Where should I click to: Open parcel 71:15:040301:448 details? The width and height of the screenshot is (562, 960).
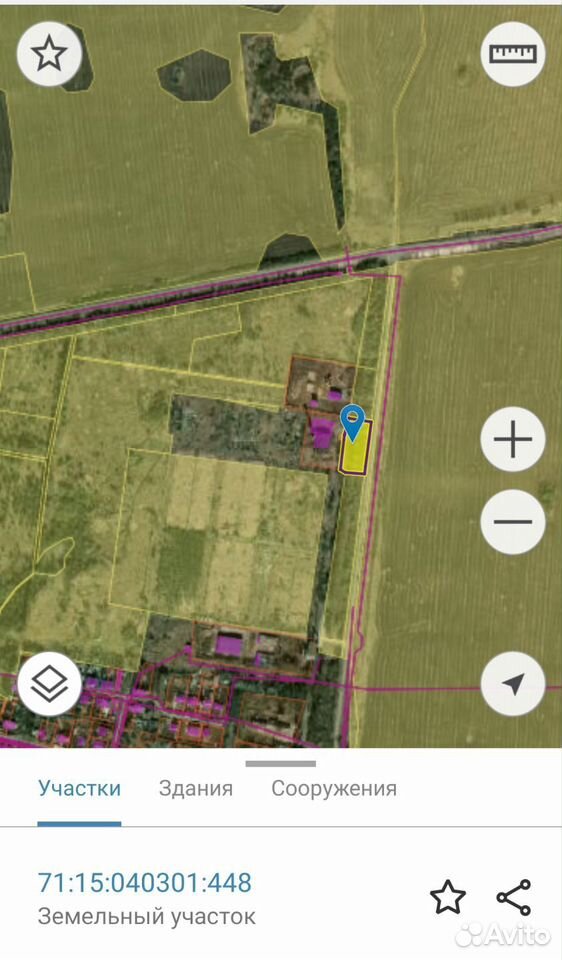tap(144, 883)
